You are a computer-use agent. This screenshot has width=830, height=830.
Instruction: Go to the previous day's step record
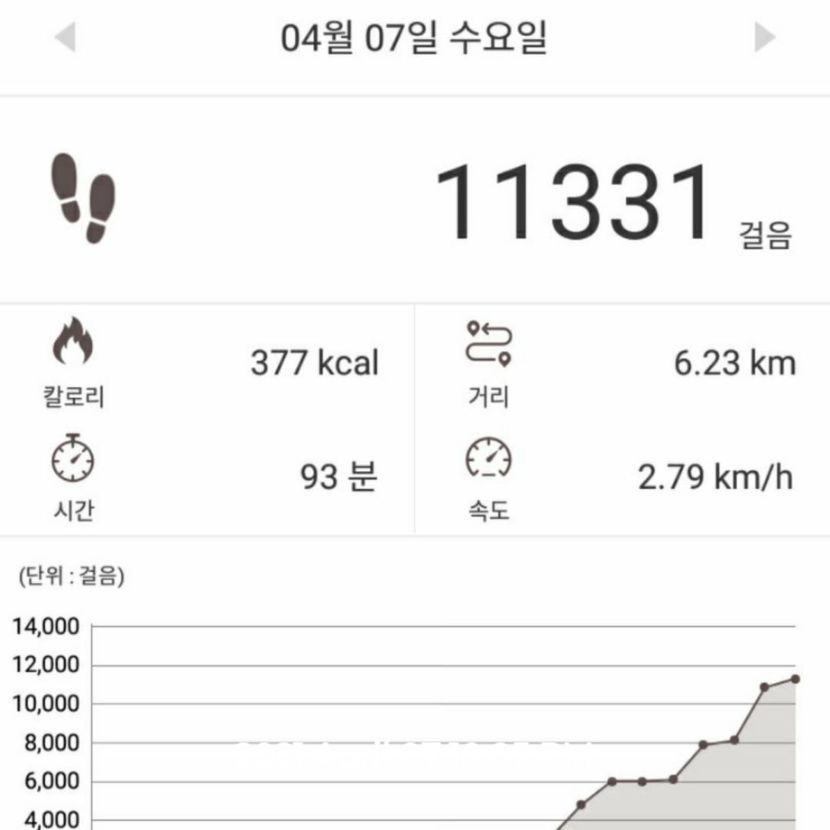click(65, 38)
